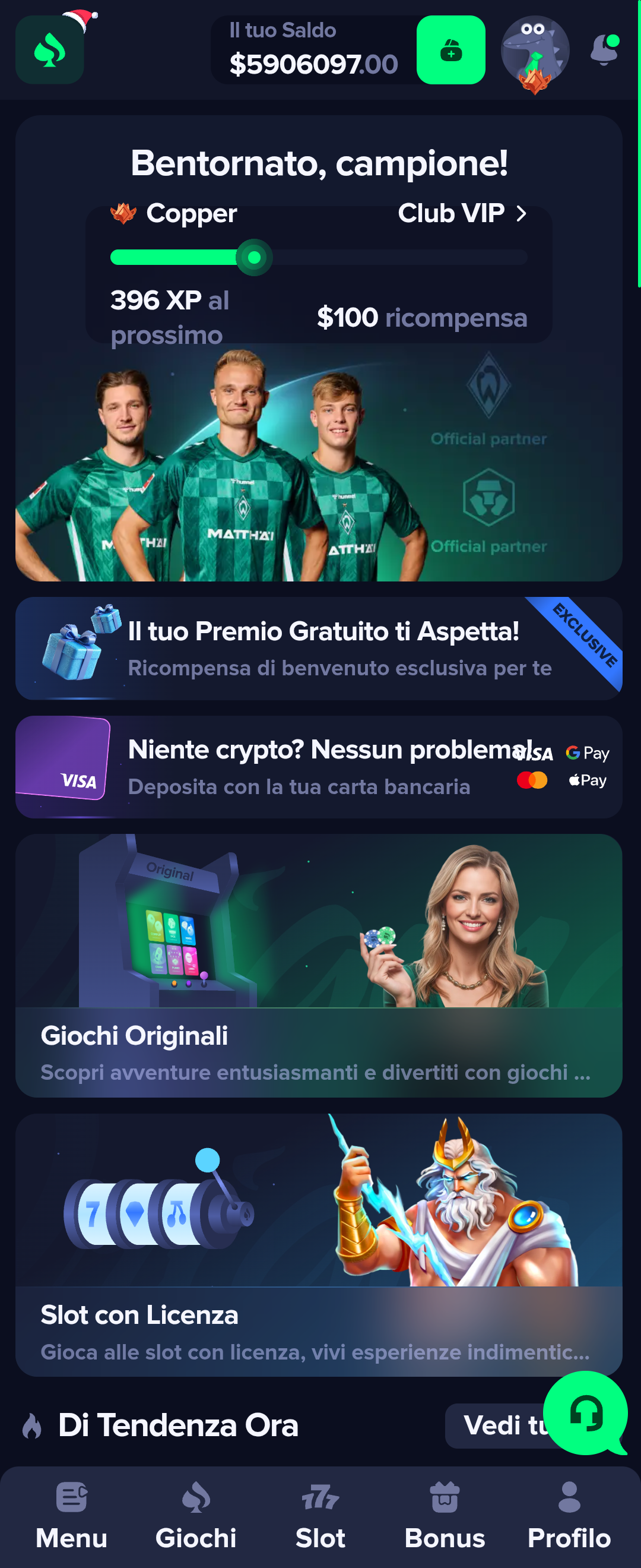Screen dimensions: 641x1568
Task: Switch to the Giochi tab
Action: pos(196,1516)
